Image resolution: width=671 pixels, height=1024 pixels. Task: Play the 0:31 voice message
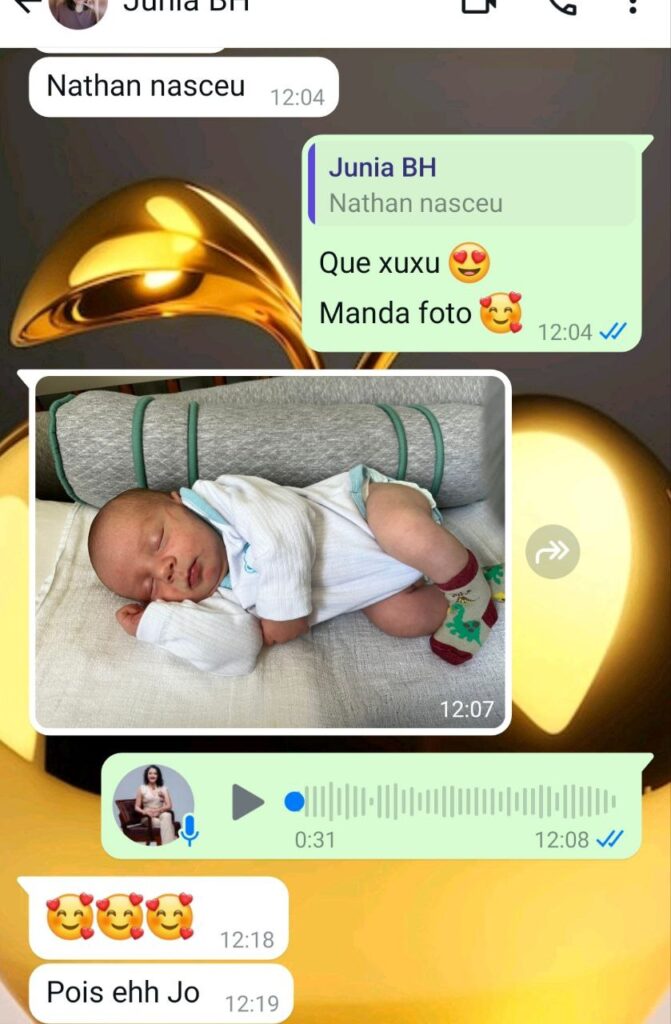[247, 802]
